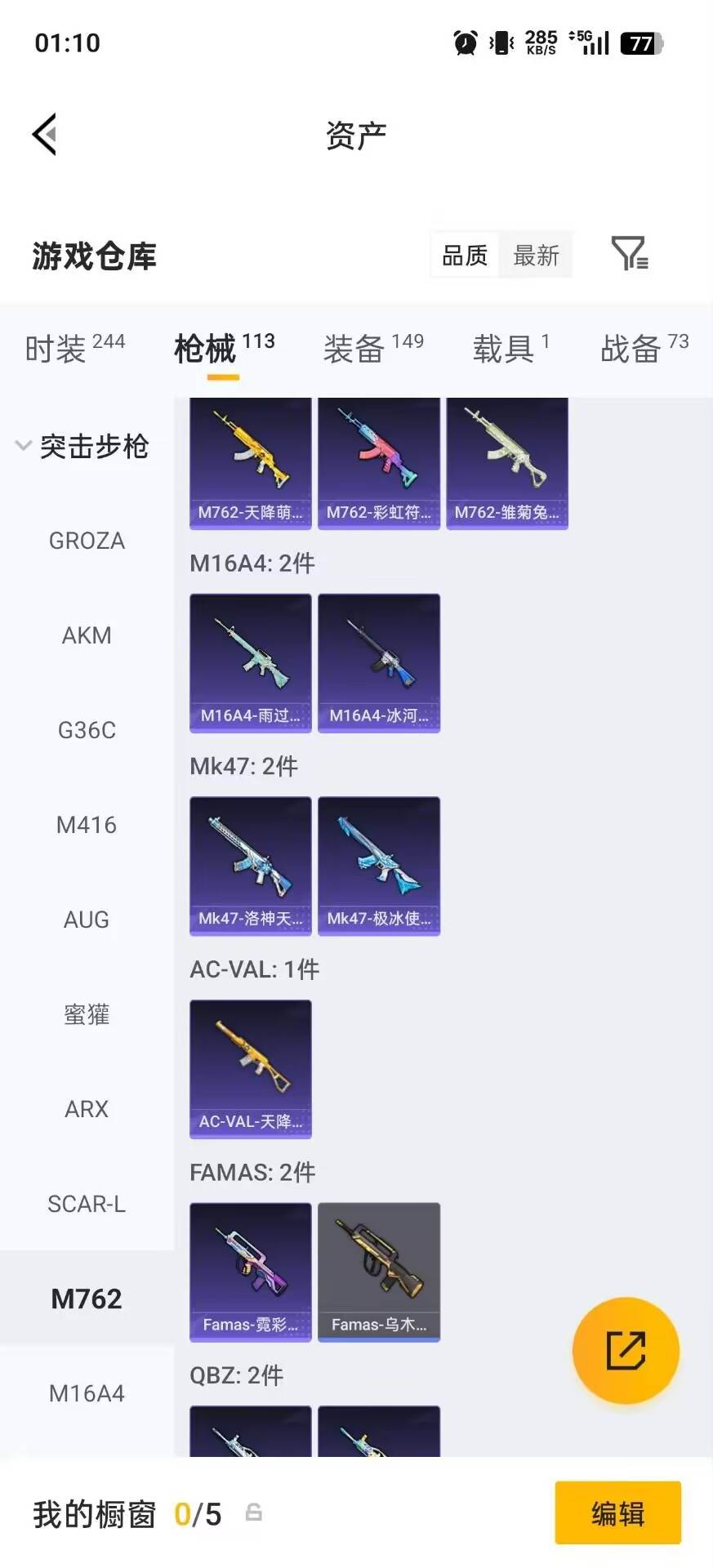Viewport: 713px width, 1568px height.
Task: Toggle sorting to 品质
Action: point(463,254)
